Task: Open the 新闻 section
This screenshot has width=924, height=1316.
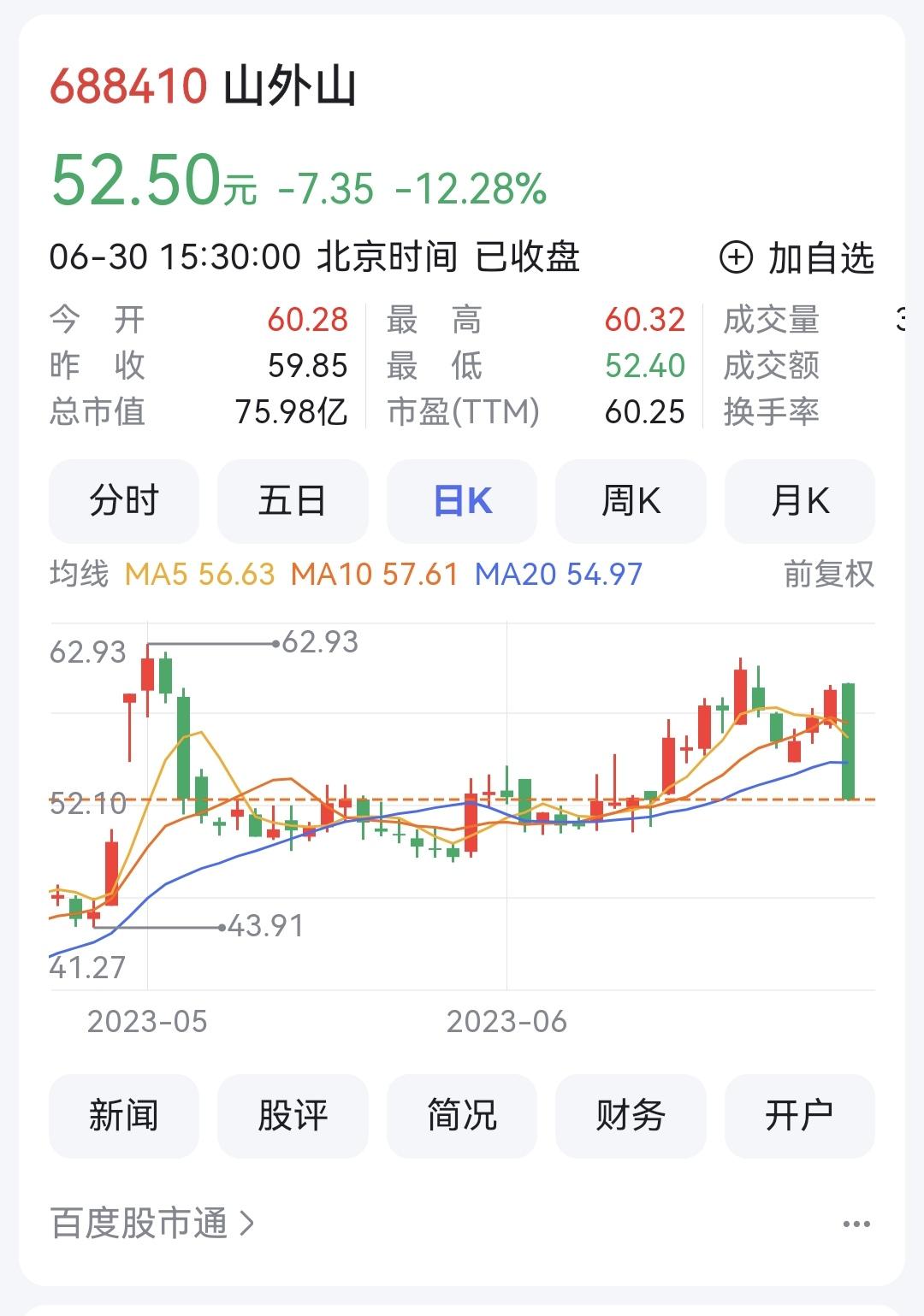Action: coord(124,1116)
